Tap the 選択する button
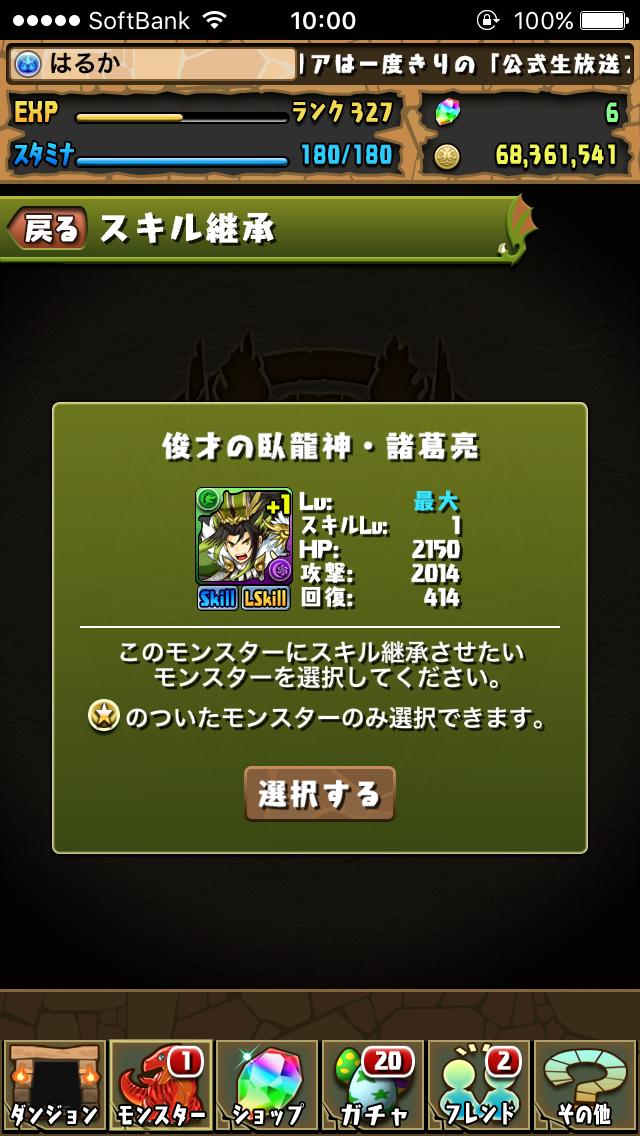This screenshot has height=1136, width=640. click(320, 794)
